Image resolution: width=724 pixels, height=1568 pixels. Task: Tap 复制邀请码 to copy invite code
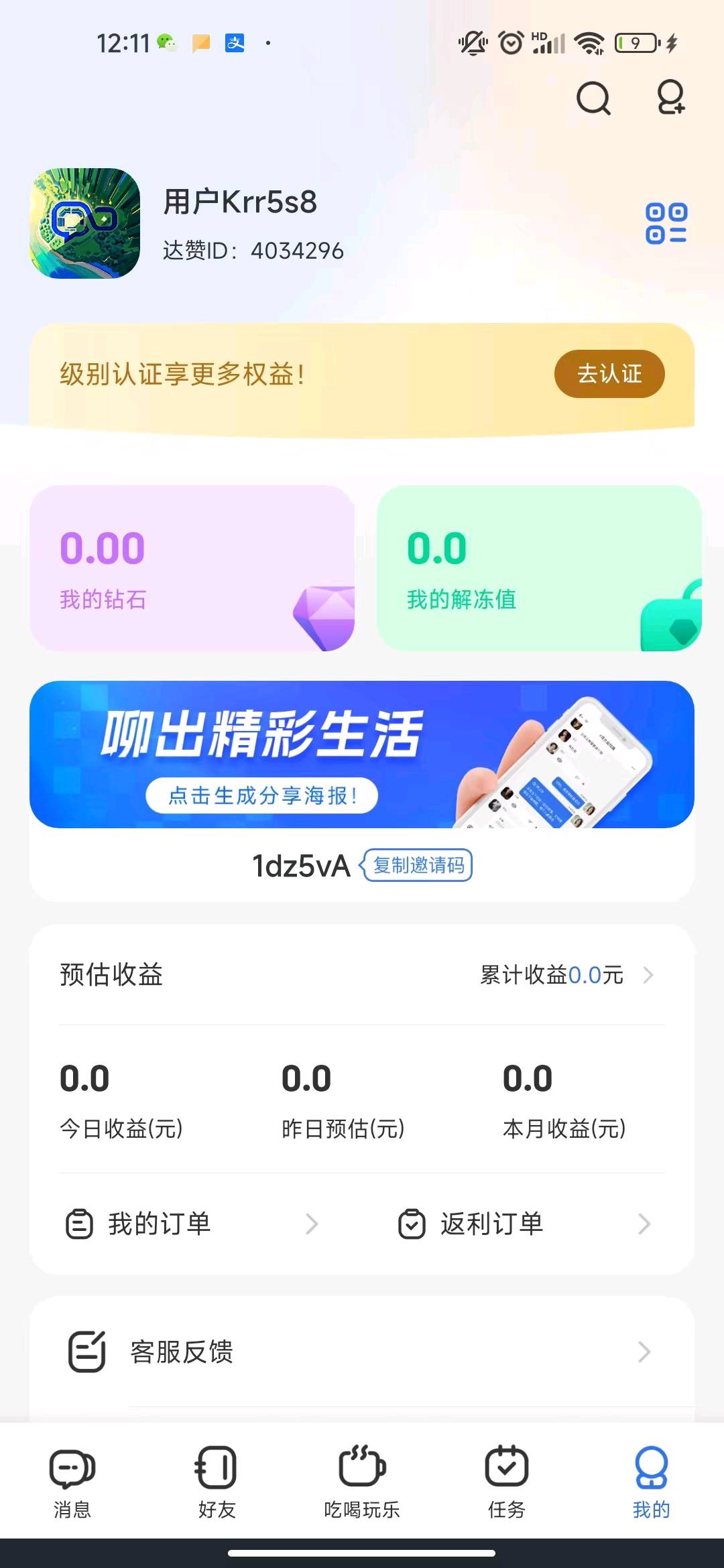coord(417,866)
